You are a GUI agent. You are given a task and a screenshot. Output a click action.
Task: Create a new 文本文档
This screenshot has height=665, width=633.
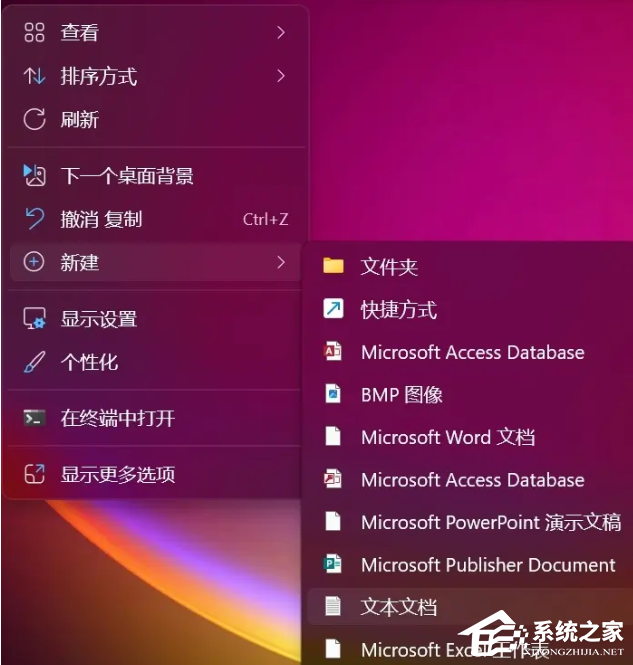tap(398, 607)
